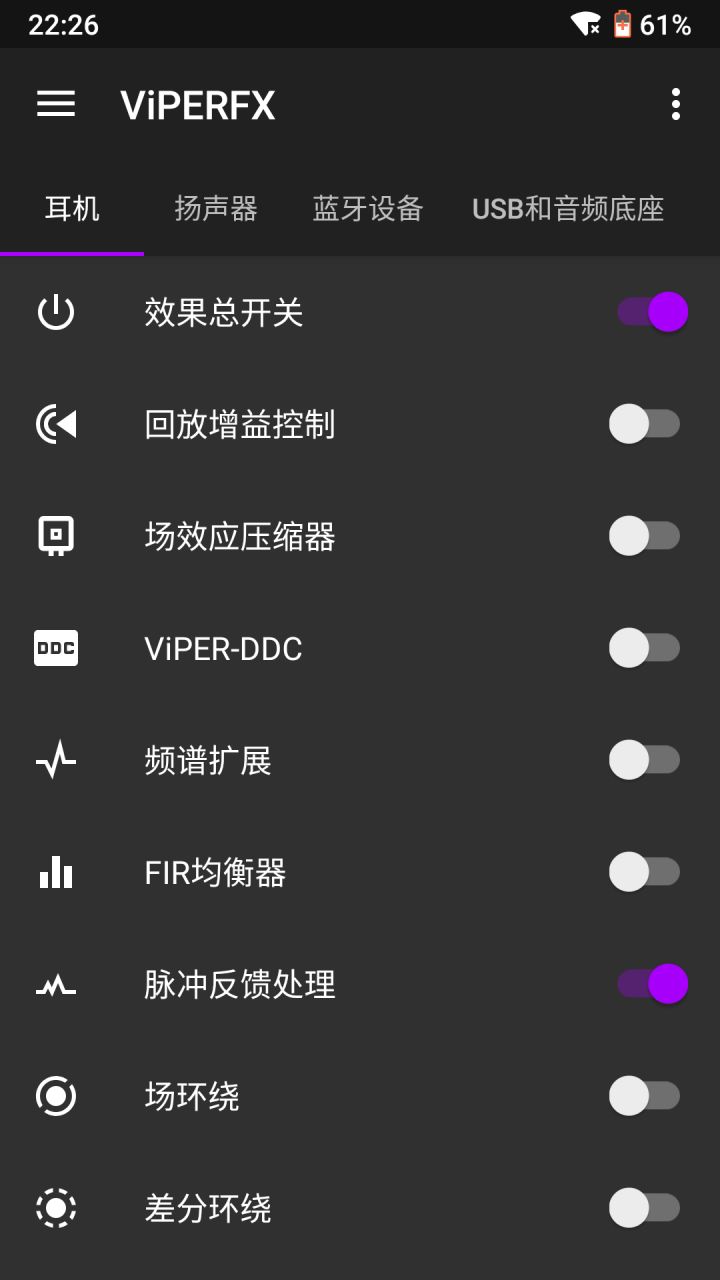Viewport: 720px width, 1280px height.
Task: Tap the 场效应压缩器 row label
Action: [240, 536]
